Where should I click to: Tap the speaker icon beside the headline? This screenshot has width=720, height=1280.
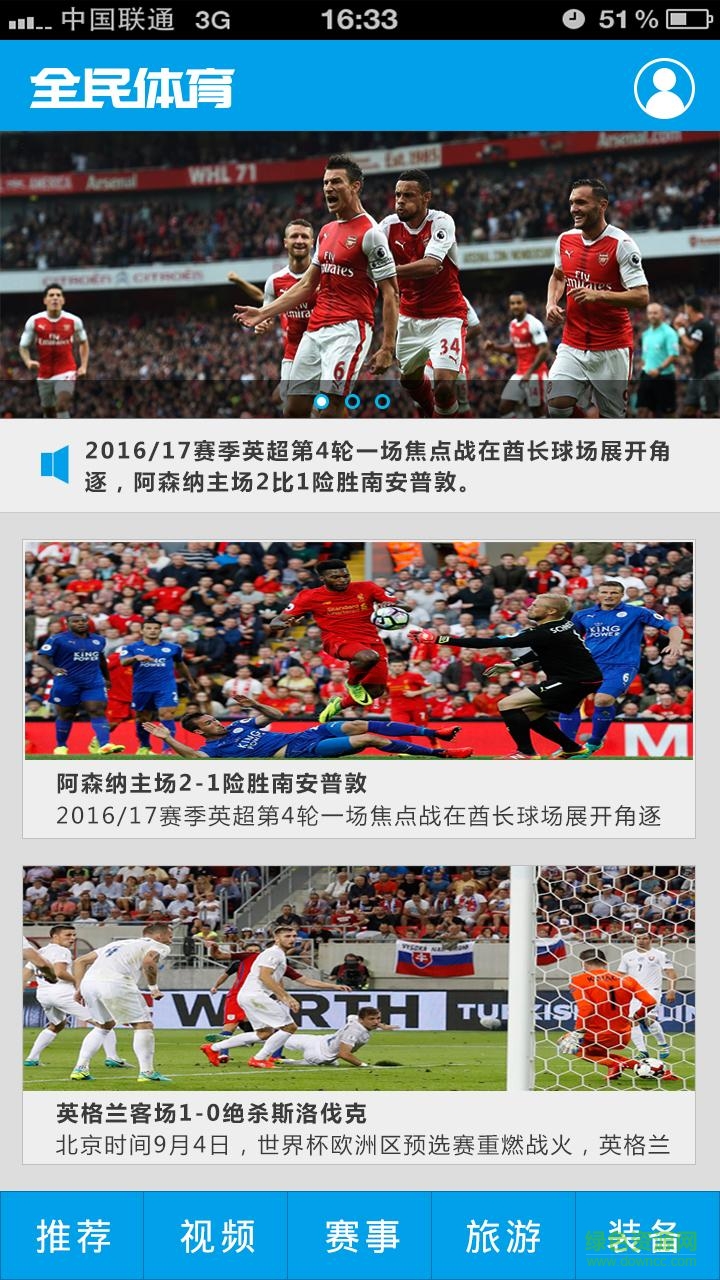[54, 465]
